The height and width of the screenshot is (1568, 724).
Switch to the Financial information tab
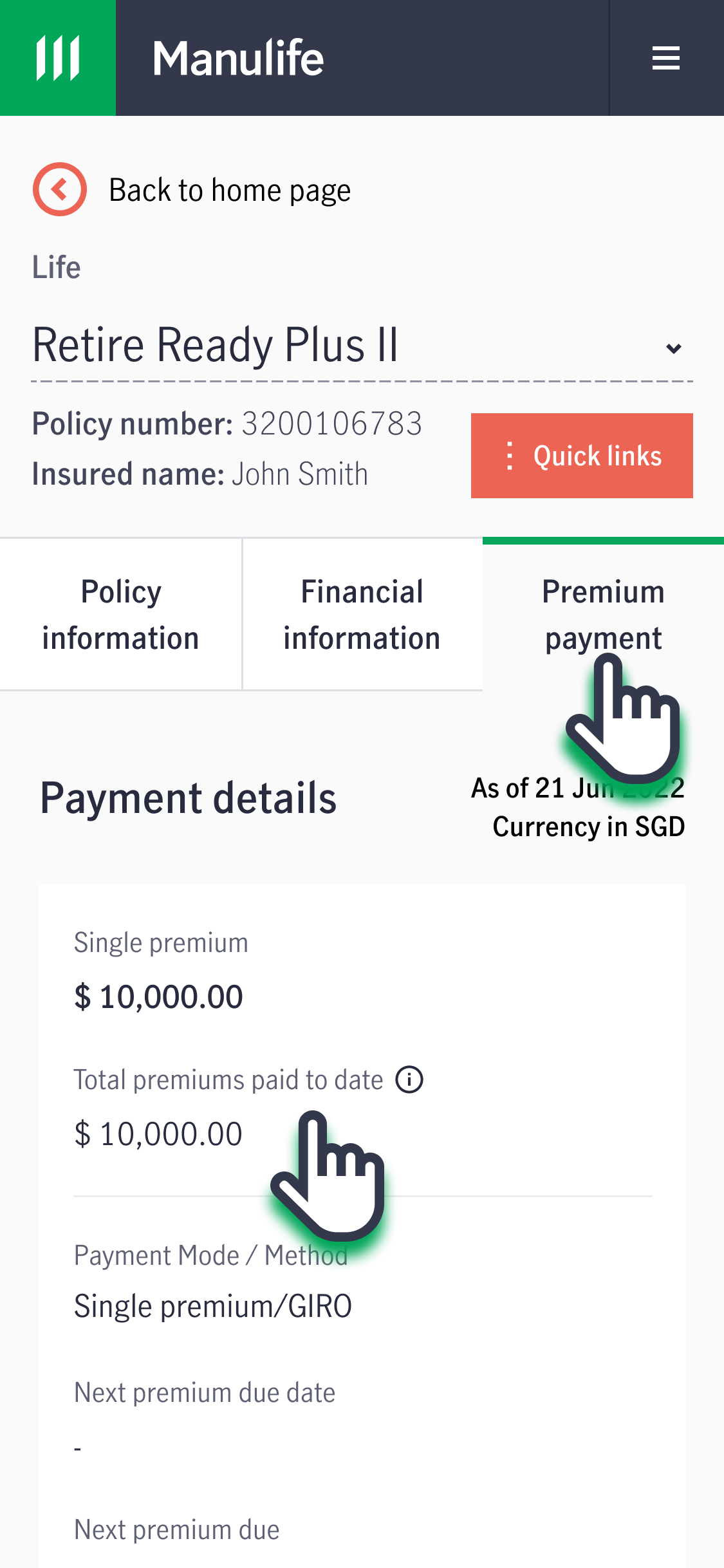tap(362, 615)
